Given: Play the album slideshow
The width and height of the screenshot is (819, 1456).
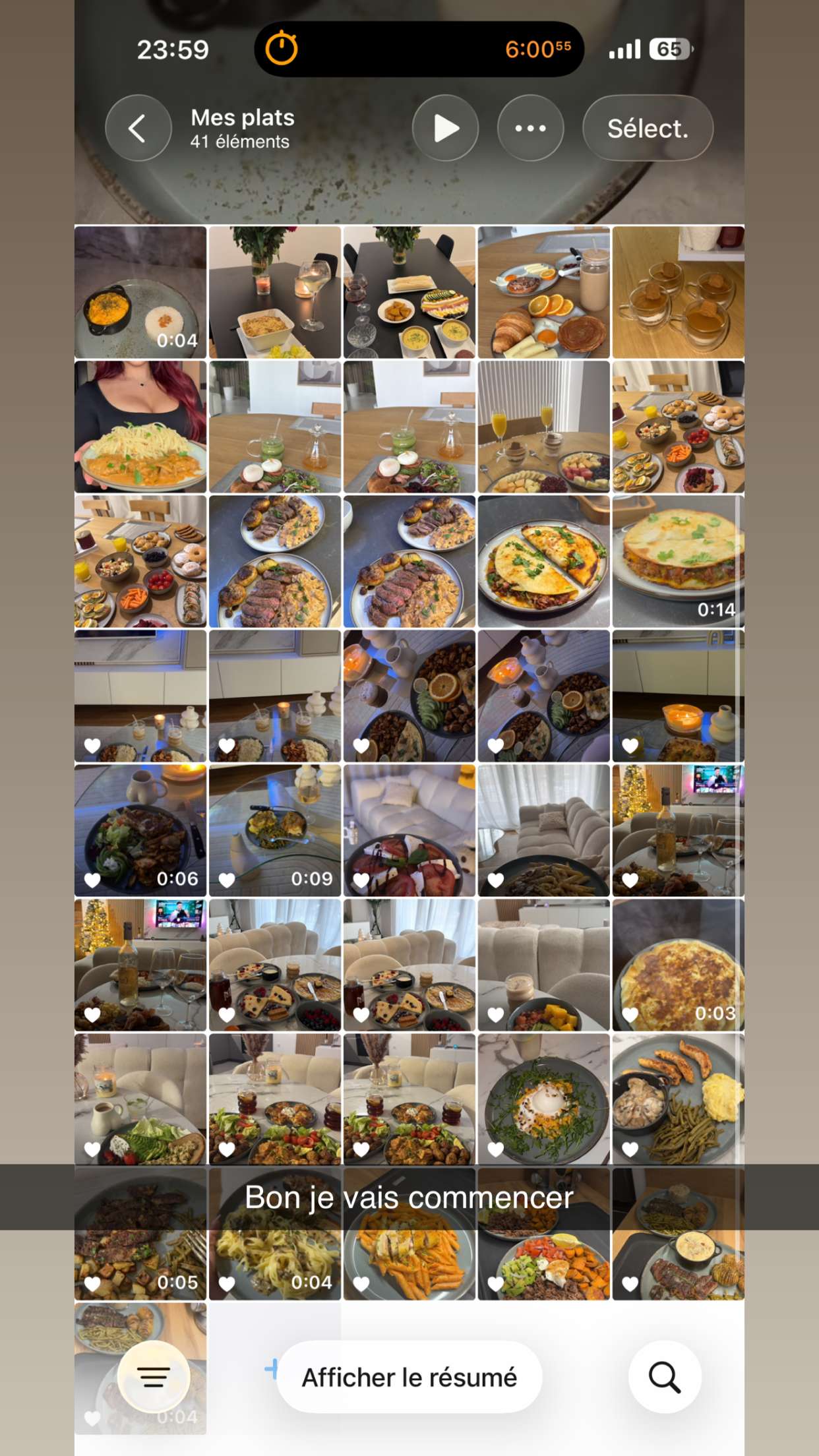Looking at the screenshot, I should (445, 128).
